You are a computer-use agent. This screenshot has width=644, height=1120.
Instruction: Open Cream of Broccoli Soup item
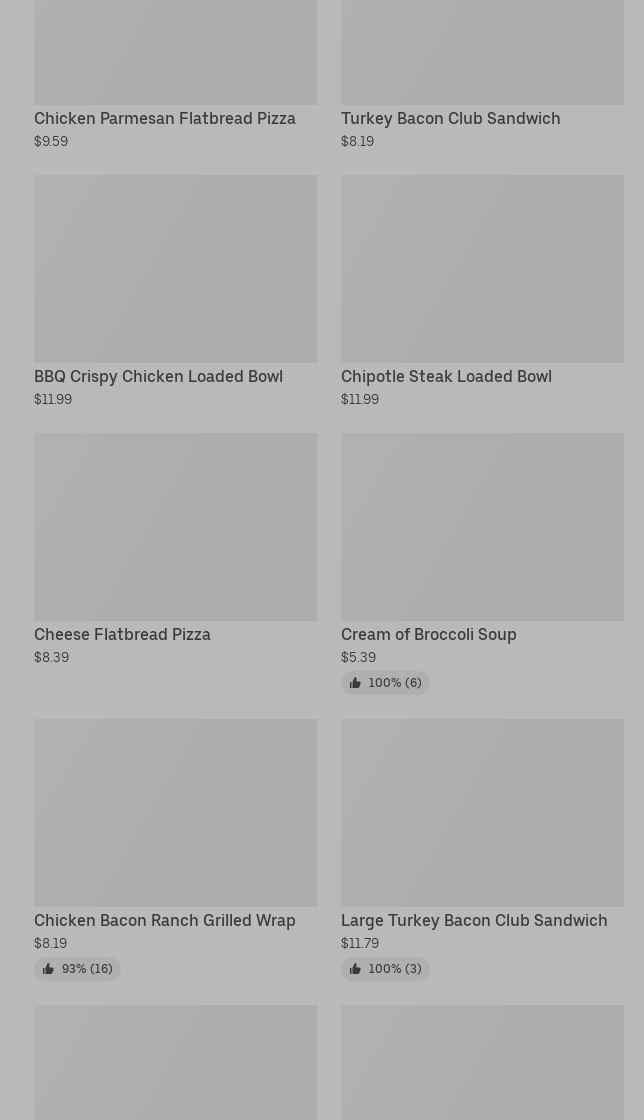tap(428, 634)
